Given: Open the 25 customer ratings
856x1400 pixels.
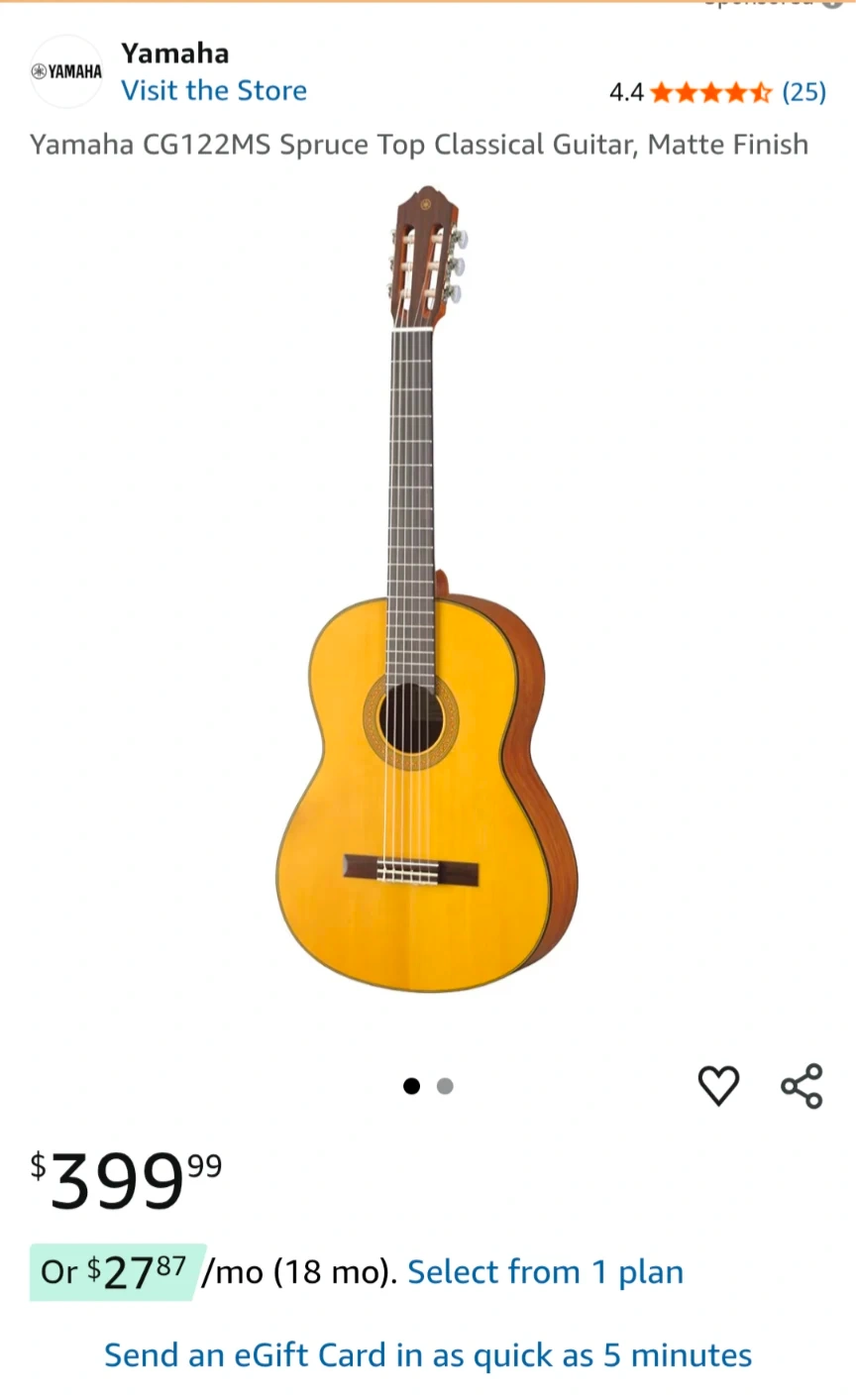Looking at the screenshot, I should [803, 92].
